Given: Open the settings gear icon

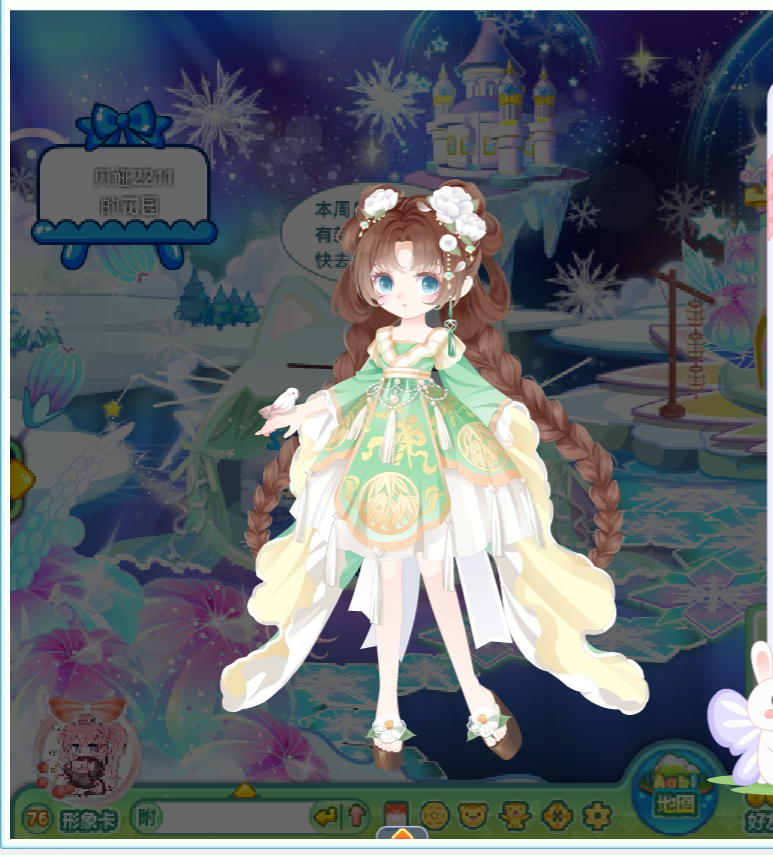Looking at the screenshot, I should point(597,817).
